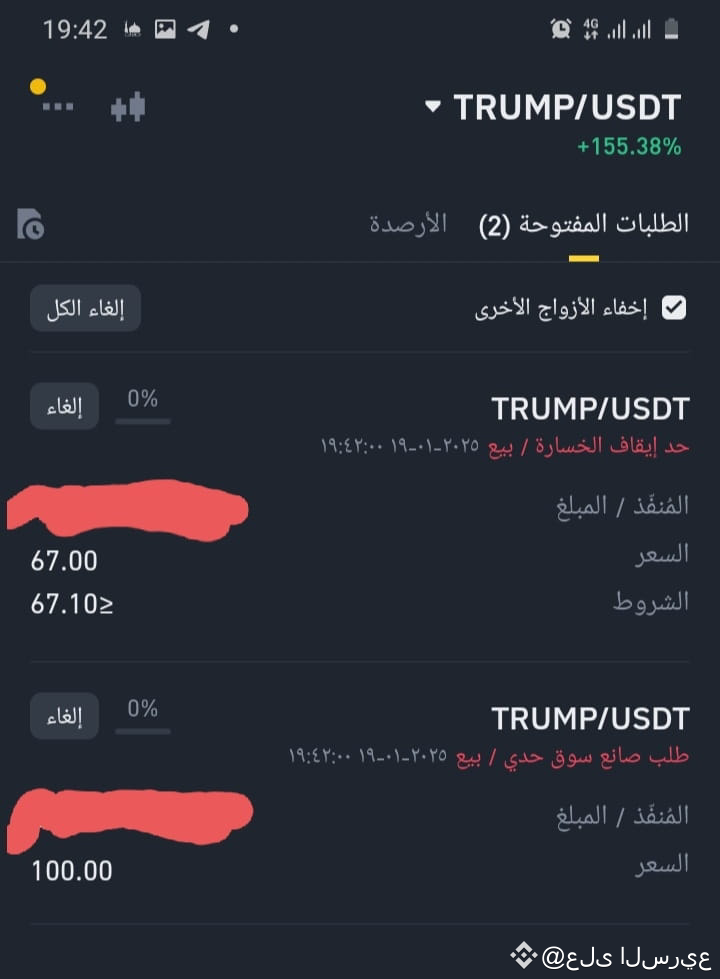Viewport: 720px width, 979px height.
Task: Tap the Telegram icon in the status bar
Action: [198, 29]
